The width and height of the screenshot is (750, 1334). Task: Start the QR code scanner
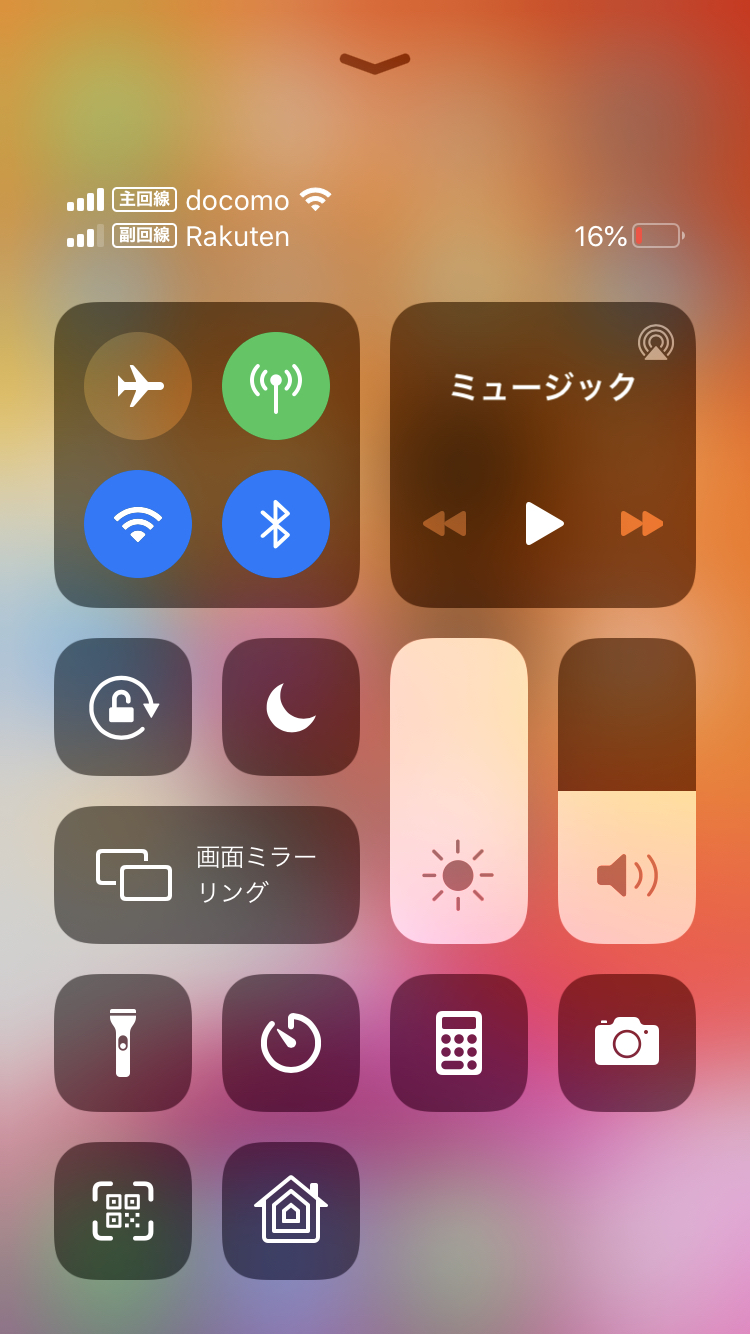coord(123,1211)
